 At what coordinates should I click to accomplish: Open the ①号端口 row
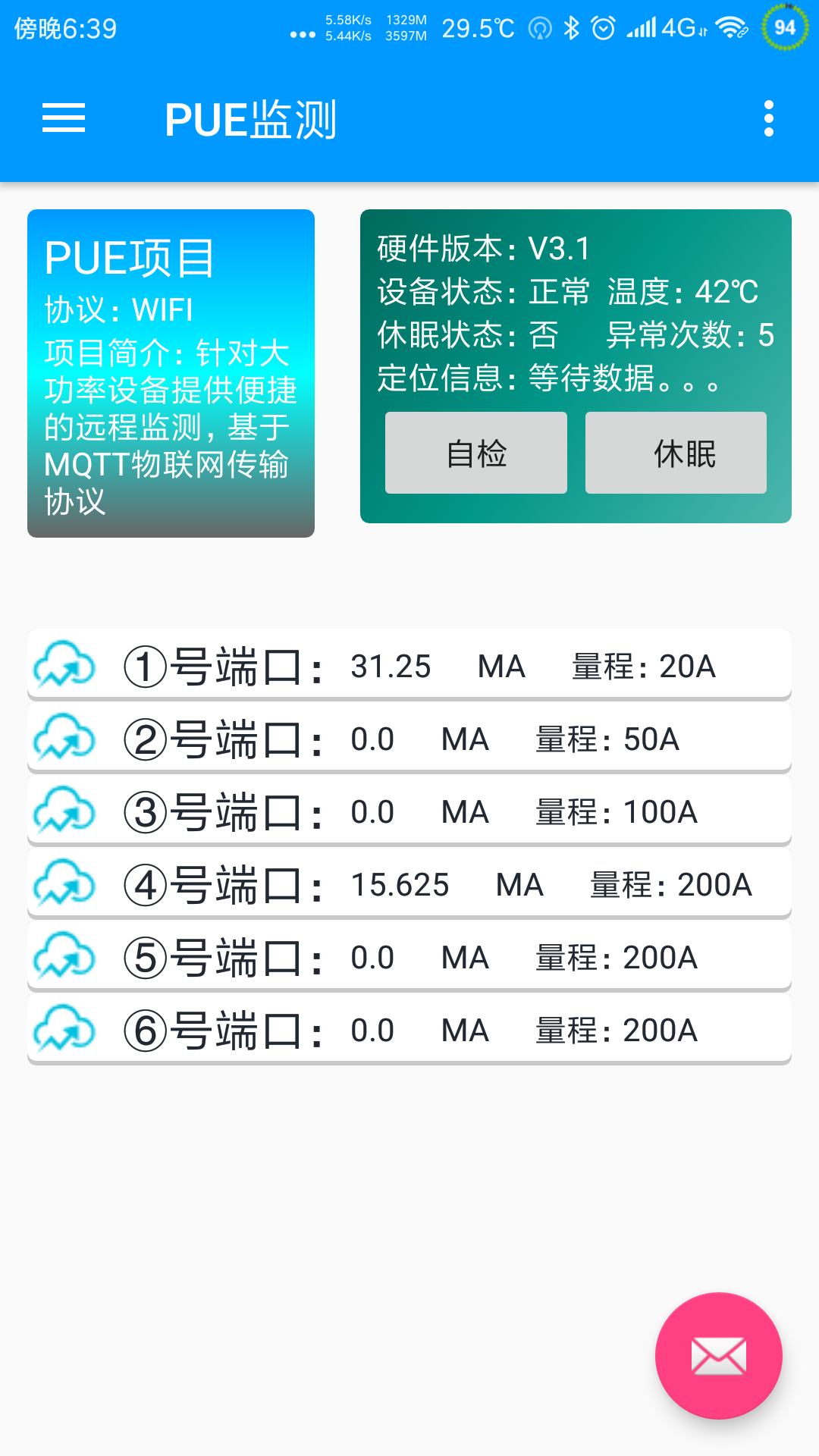[409, 665]
